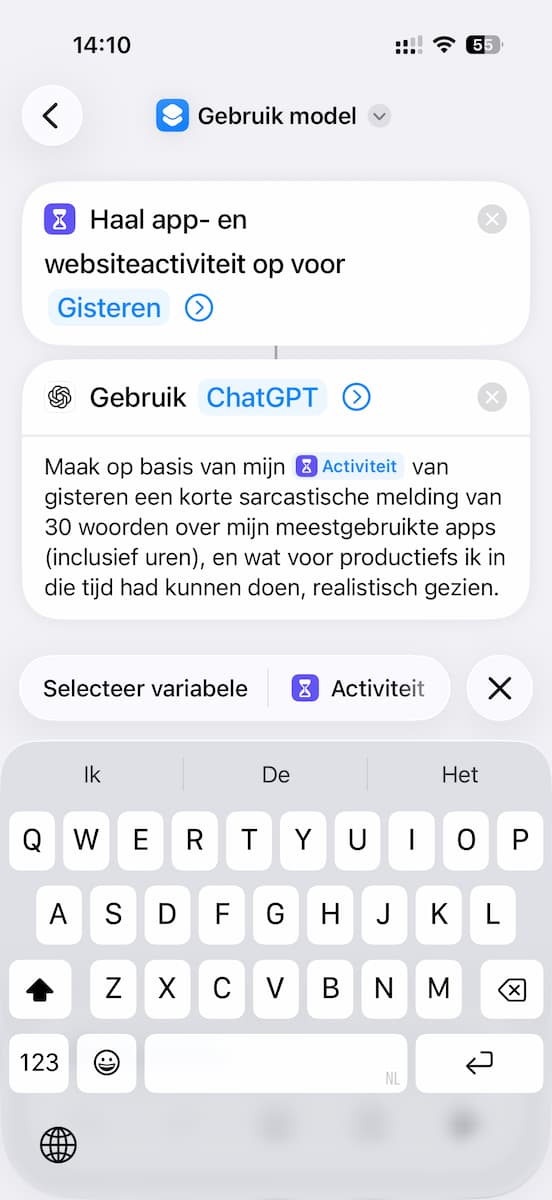Change the Gisteren period parameter
The image size is (552, 1200).
(109, 308)
